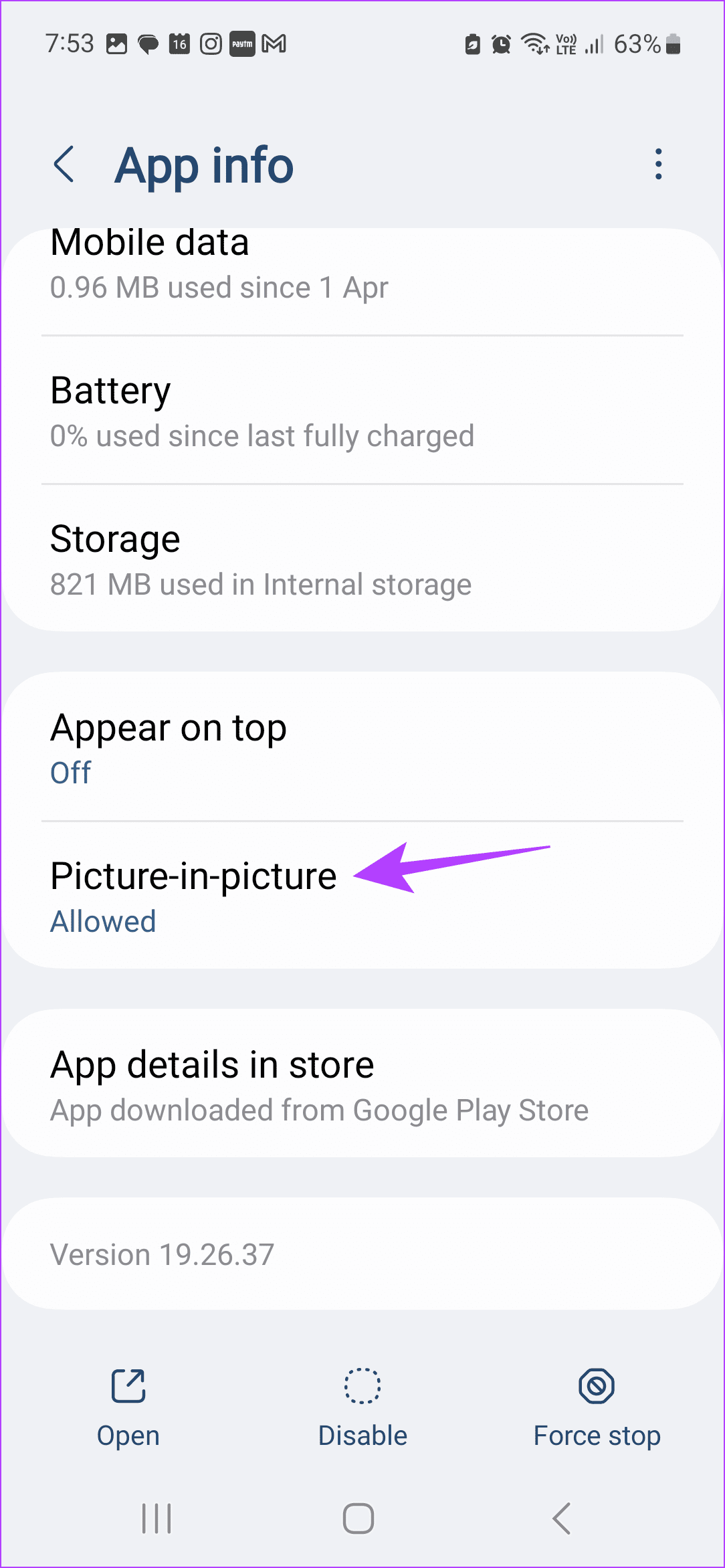Open the three-dot overflow menu
The width and height of the screenshot is (725, 1568).
[658, 165]
